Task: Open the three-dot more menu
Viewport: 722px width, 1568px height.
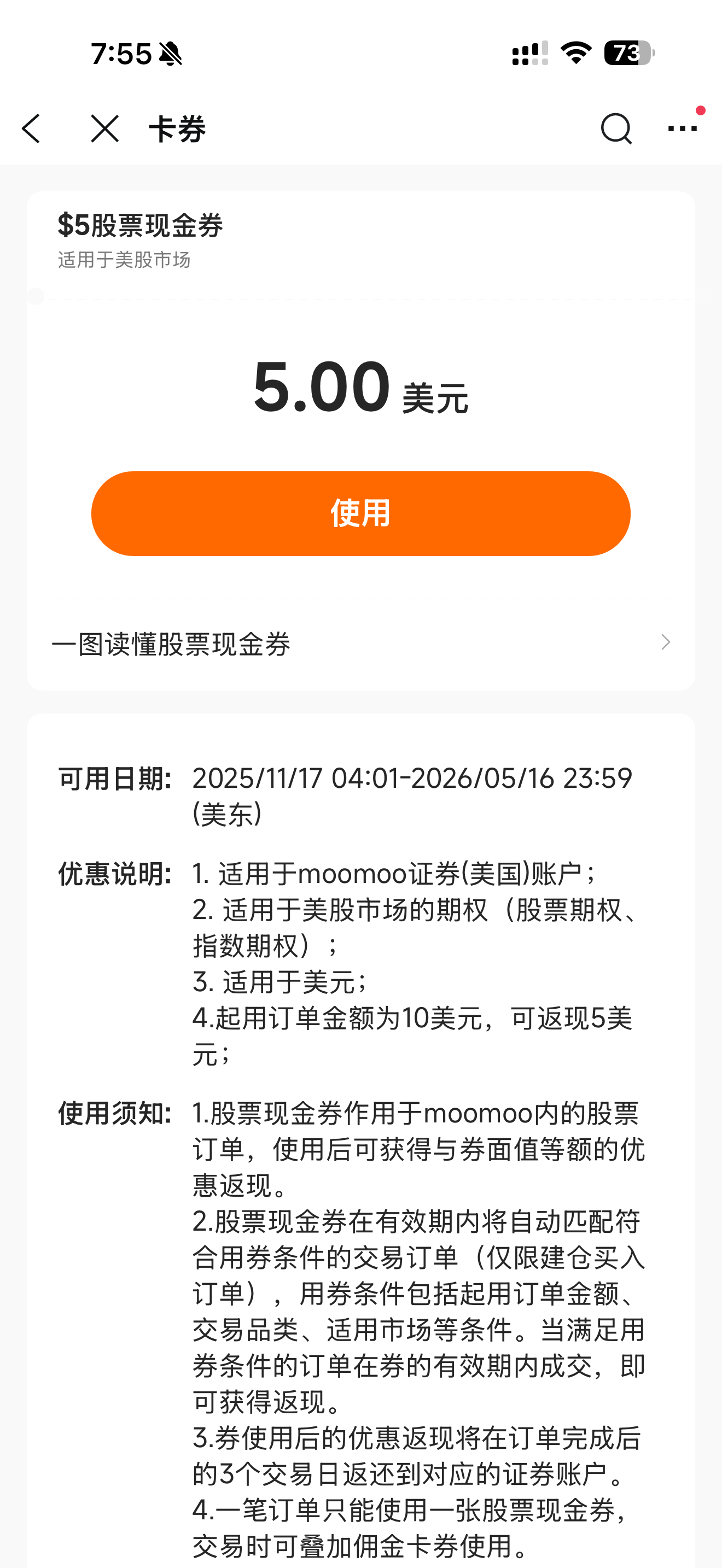Action: (x=682, y=128)
